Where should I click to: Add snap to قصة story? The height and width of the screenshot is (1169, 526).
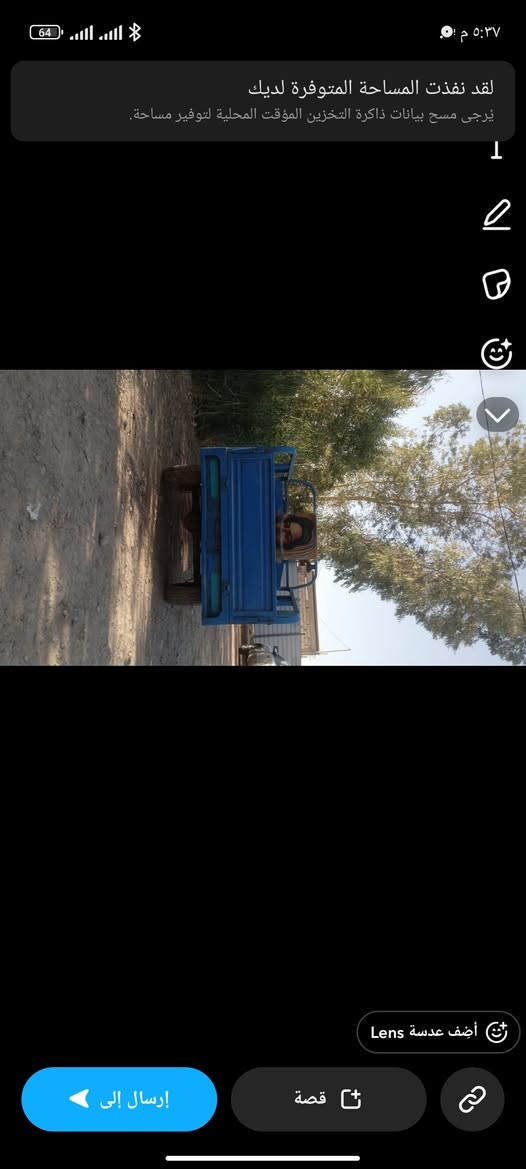(329, 1099)
